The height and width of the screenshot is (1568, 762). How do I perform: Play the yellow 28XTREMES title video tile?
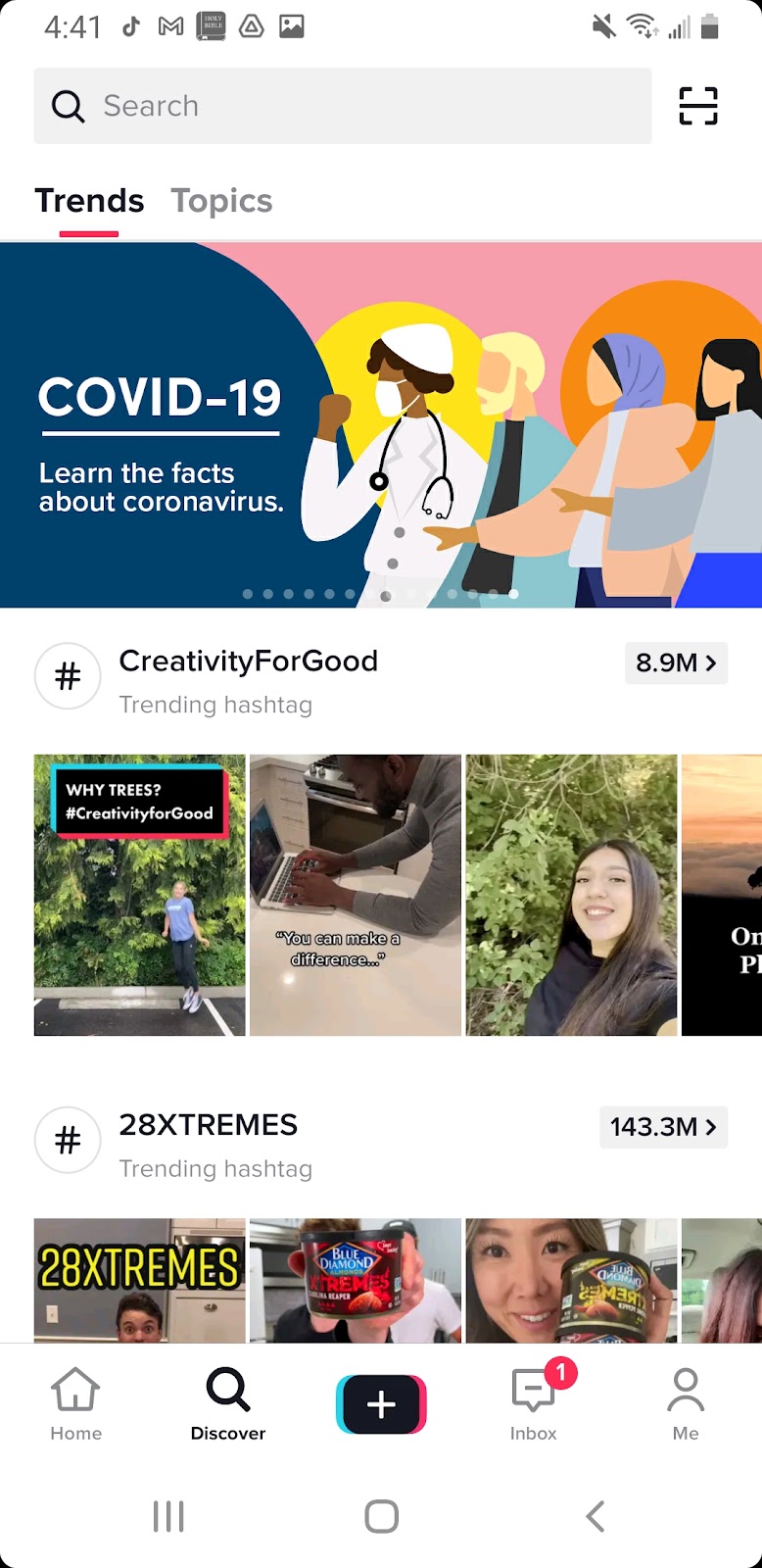pos(140,1279)
